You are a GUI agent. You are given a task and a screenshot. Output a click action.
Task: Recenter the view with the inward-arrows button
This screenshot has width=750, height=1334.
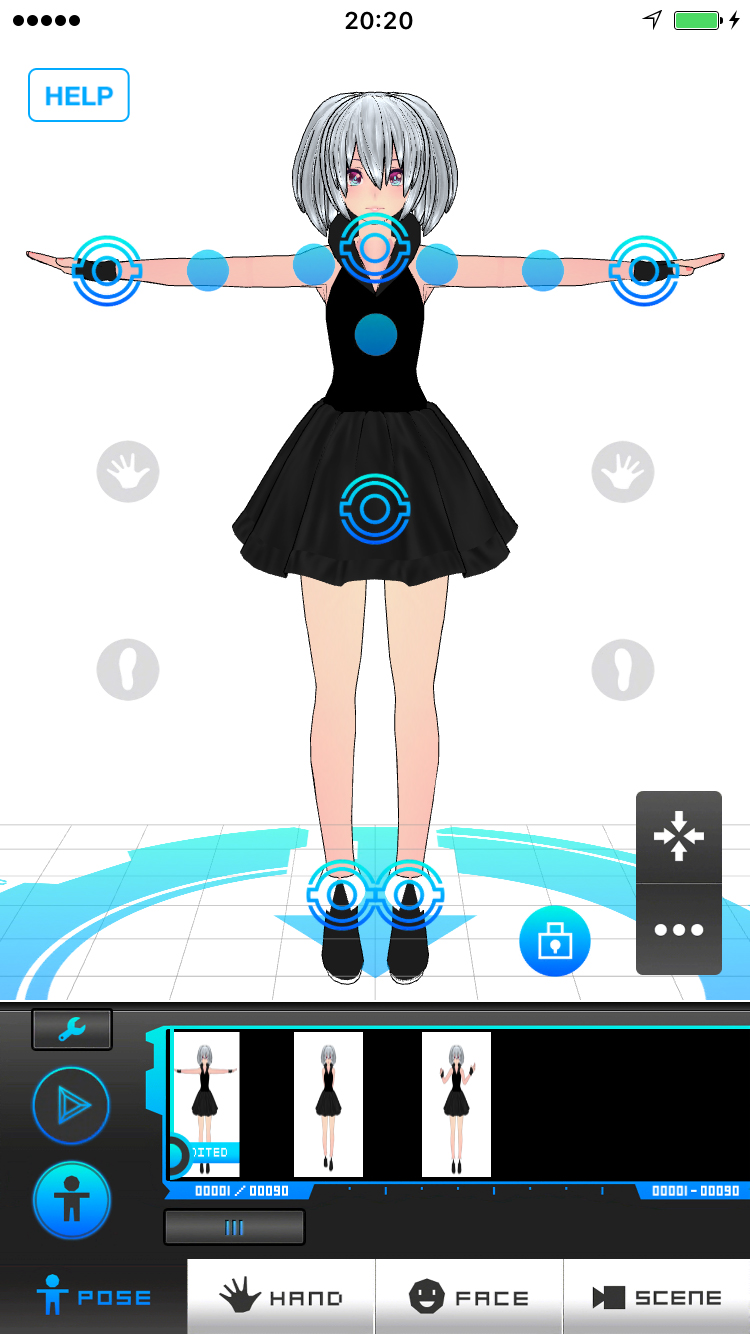pos(679,836)
